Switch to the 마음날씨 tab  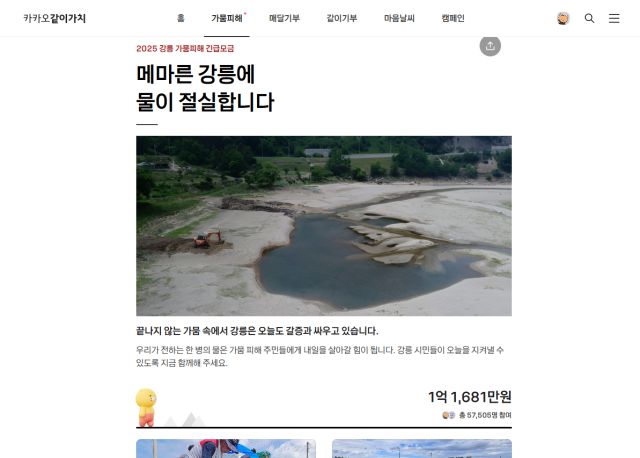(x=399, y=18)
